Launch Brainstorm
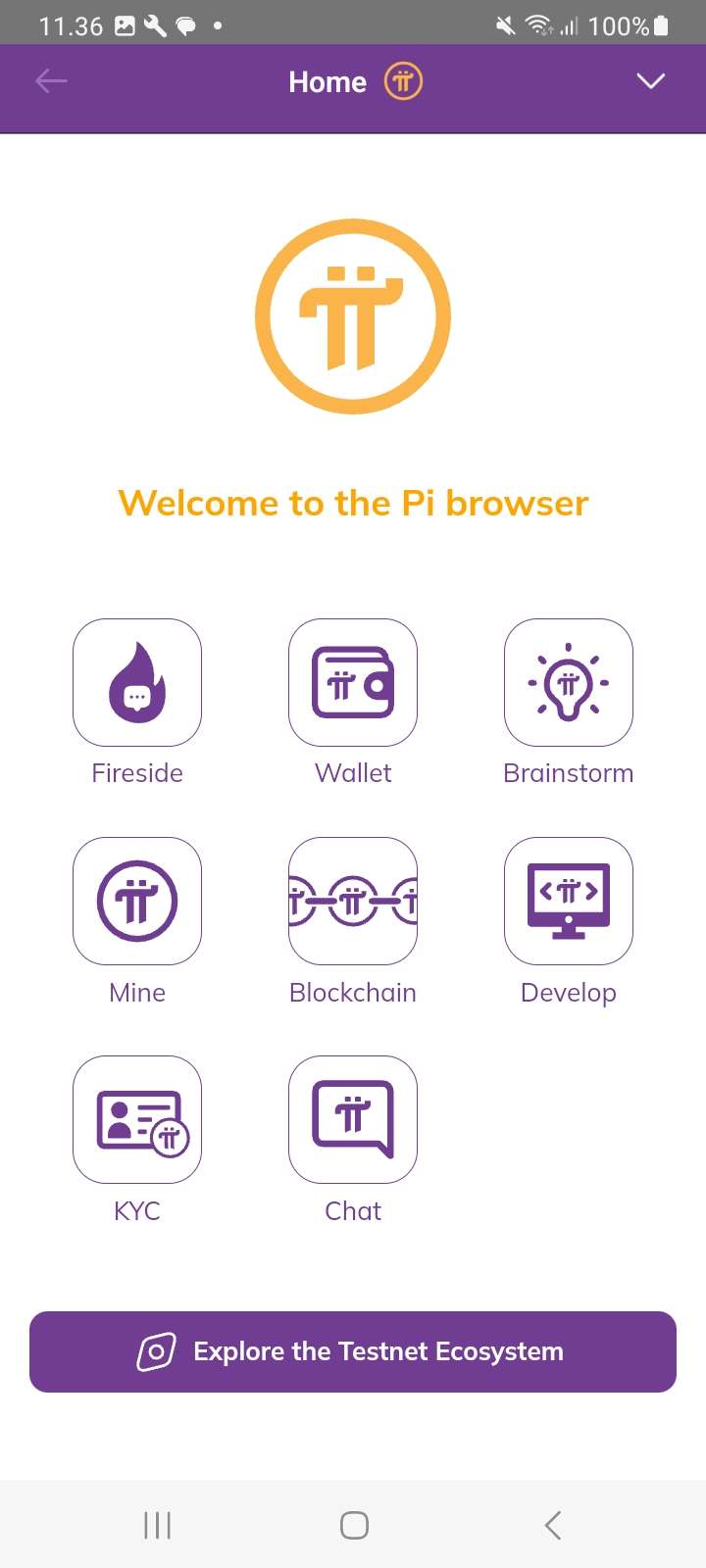Screen dimensions: 706x1568 tap(569, 682)
